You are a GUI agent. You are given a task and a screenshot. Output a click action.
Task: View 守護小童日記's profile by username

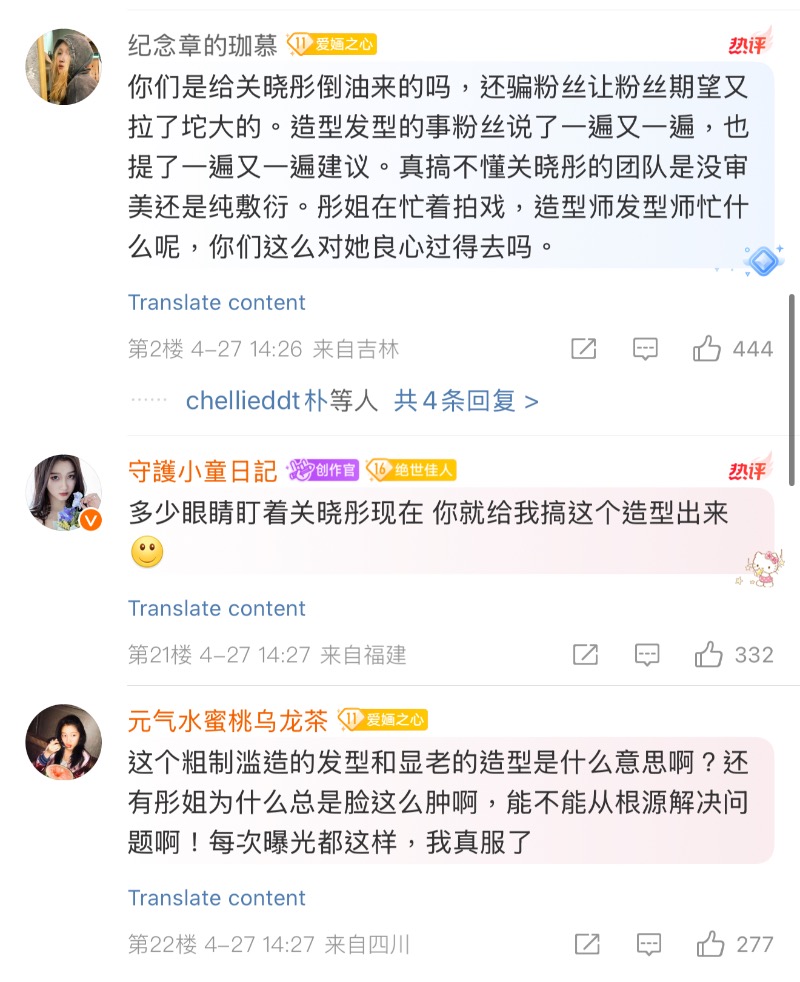pos(203,469)
